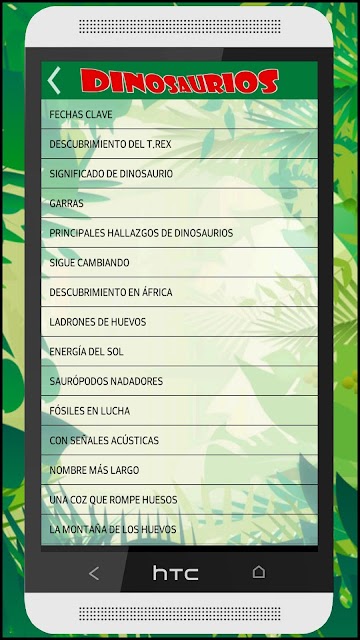Image resolution: width=360 pixels, height=640 pixels.
Task: Open Descubrimiento del T.Rex
Action: pyautogui.click(x=180, y=144)
